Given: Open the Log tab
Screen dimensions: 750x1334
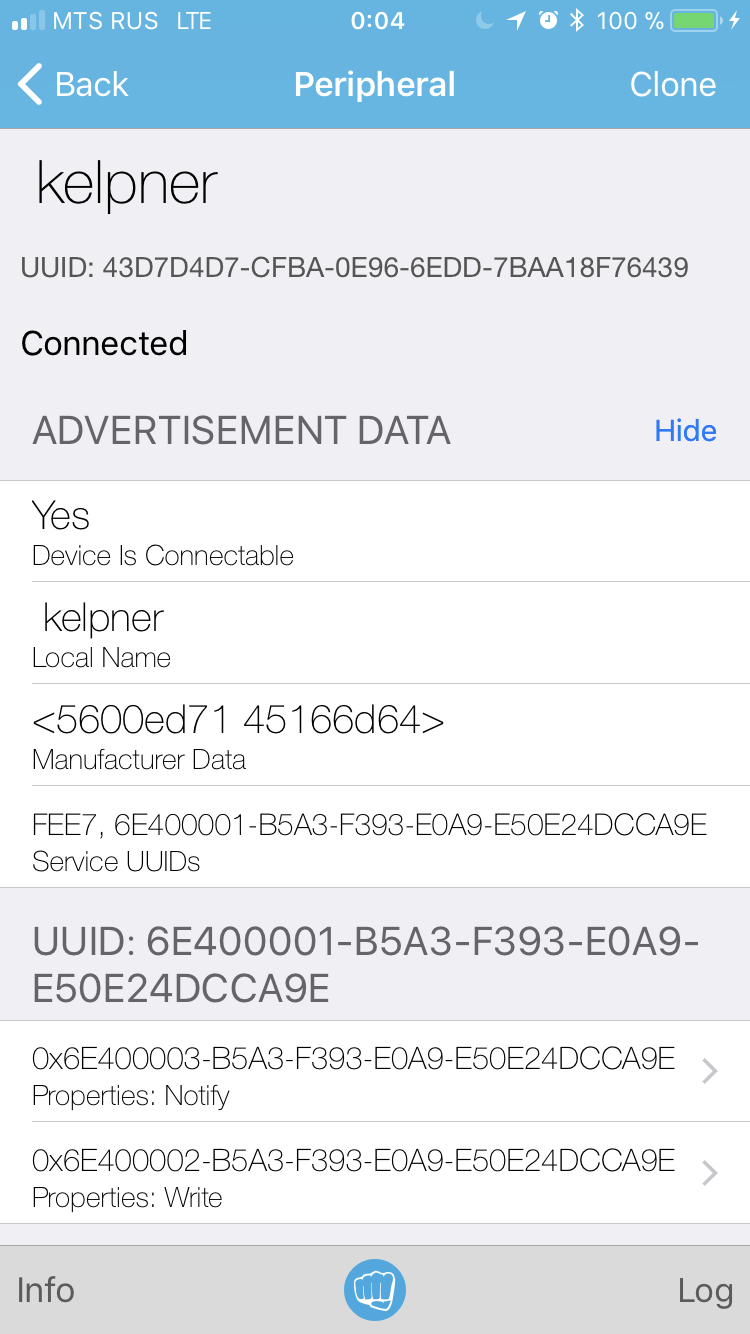Looking at the screenshot, I should click(x=704, y=1290).
